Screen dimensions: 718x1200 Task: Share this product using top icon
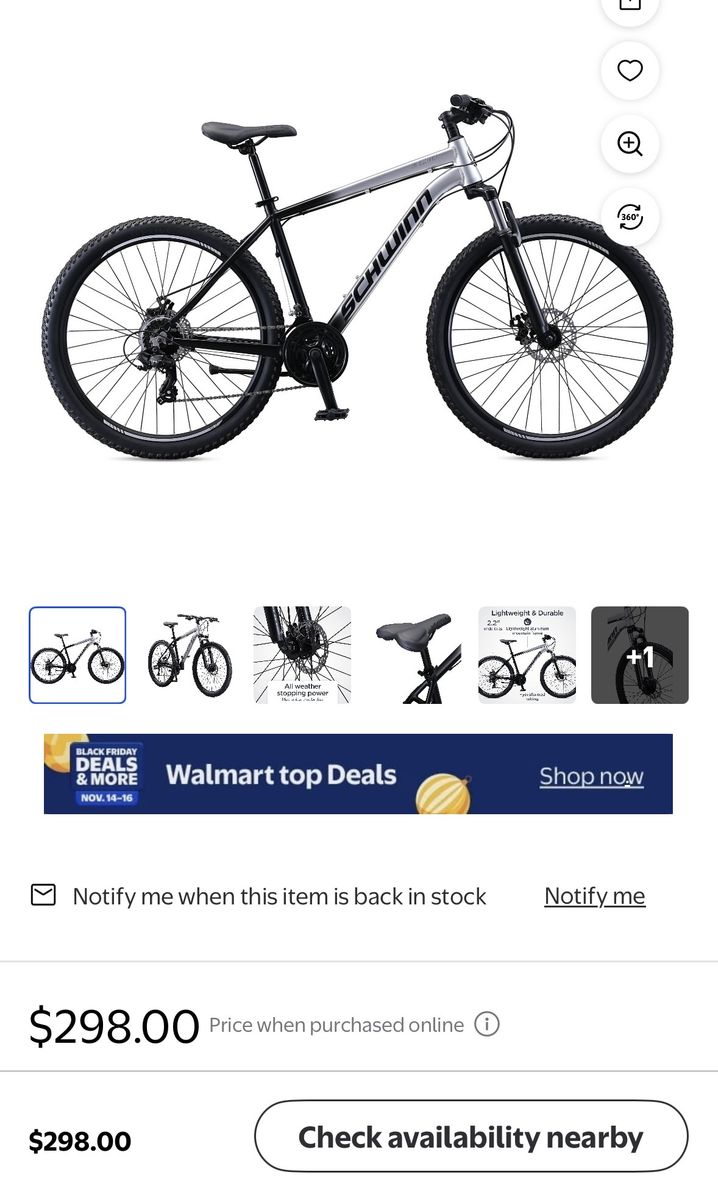tap(629, 8)
